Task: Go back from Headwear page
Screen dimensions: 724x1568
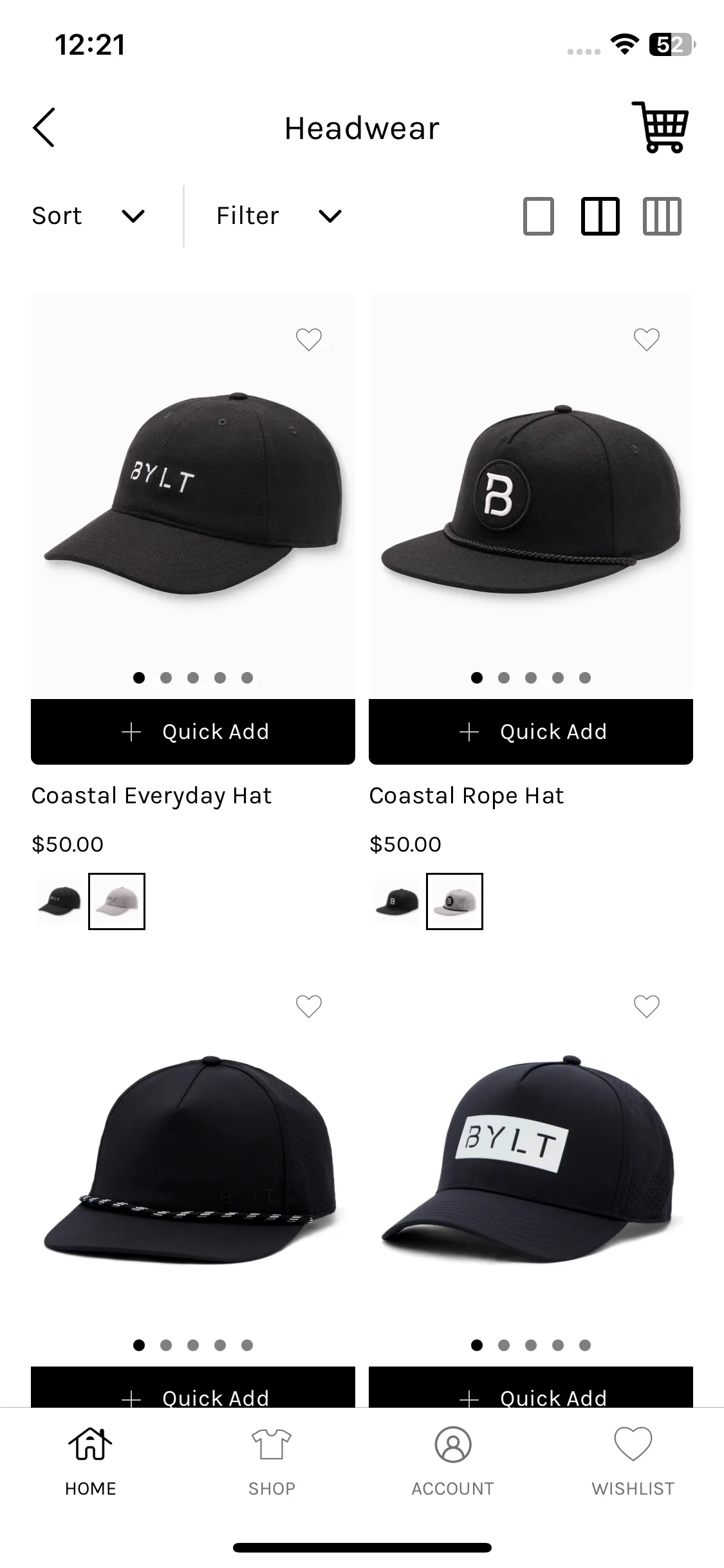Action: [x=44, y=127]
